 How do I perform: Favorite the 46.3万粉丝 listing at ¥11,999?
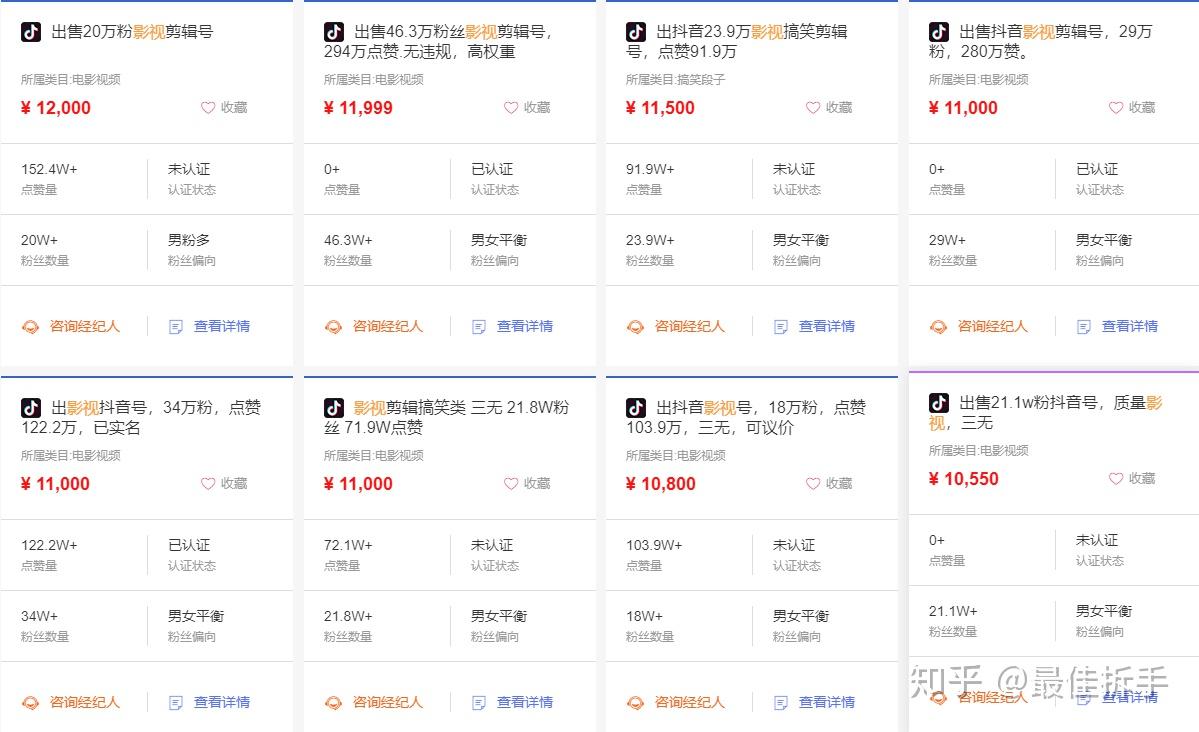point(527,108)
